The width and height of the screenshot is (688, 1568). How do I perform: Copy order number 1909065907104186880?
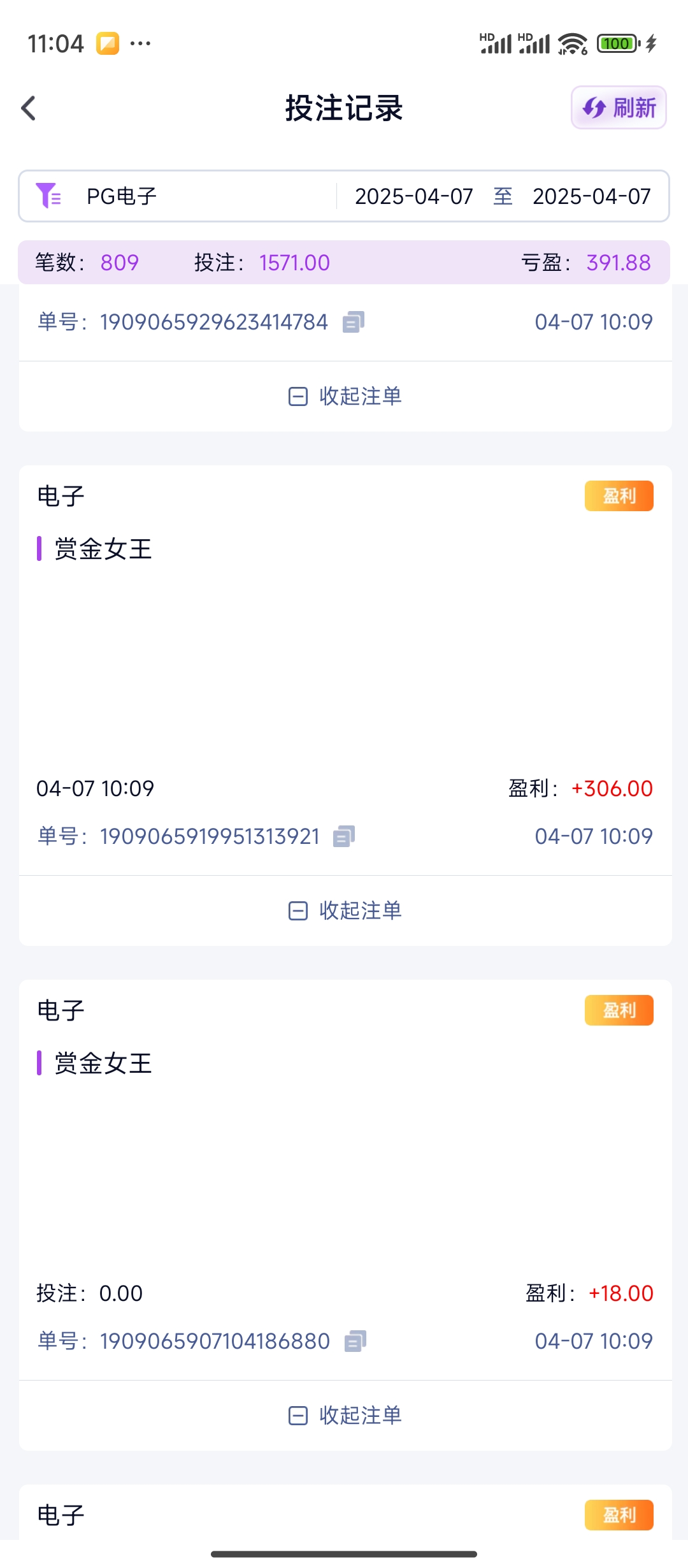(x=355, y=1341)
